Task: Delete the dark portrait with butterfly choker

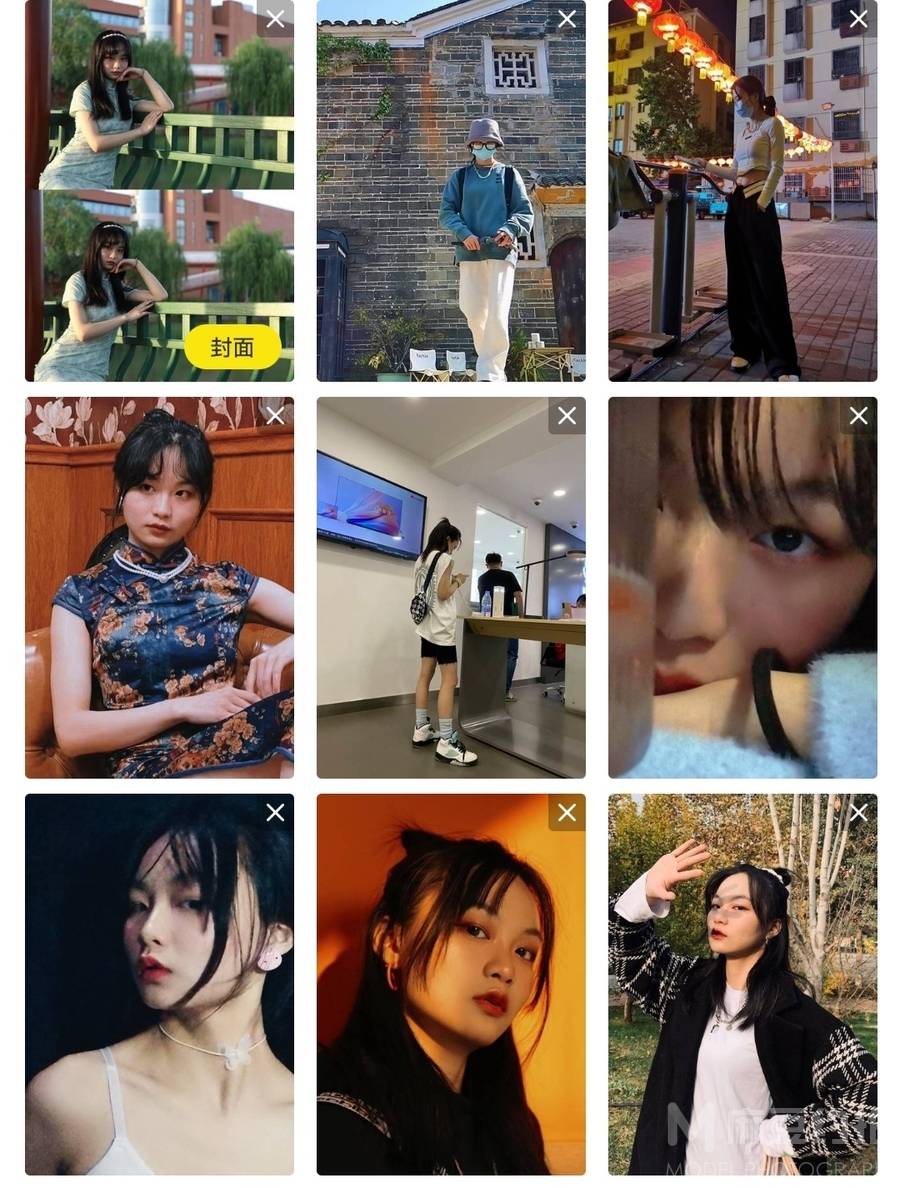Action: click(x=275, y=813)
